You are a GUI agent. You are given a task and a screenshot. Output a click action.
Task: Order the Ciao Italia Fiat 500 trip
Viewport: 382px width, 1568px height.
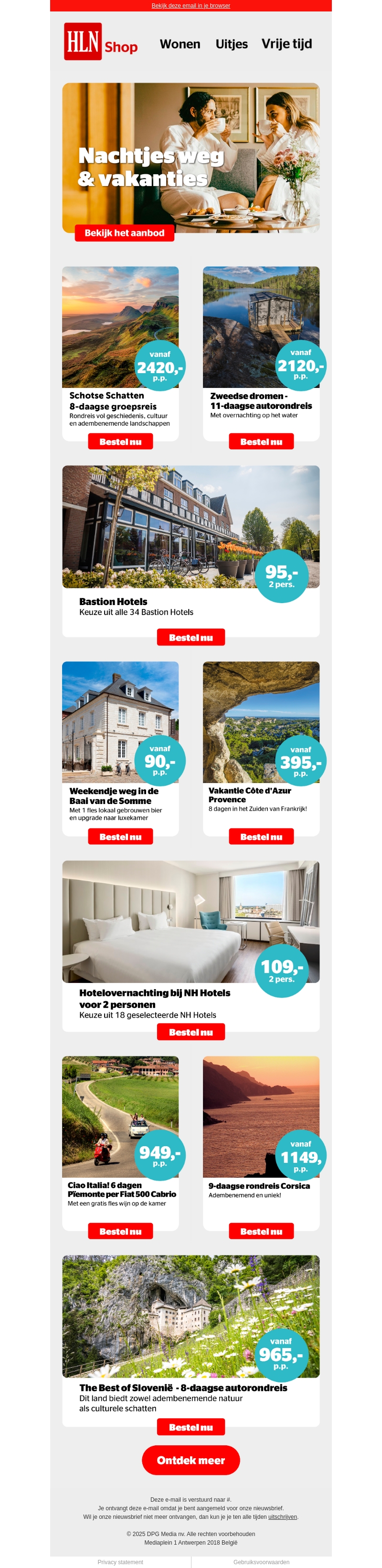[120, 1231]
